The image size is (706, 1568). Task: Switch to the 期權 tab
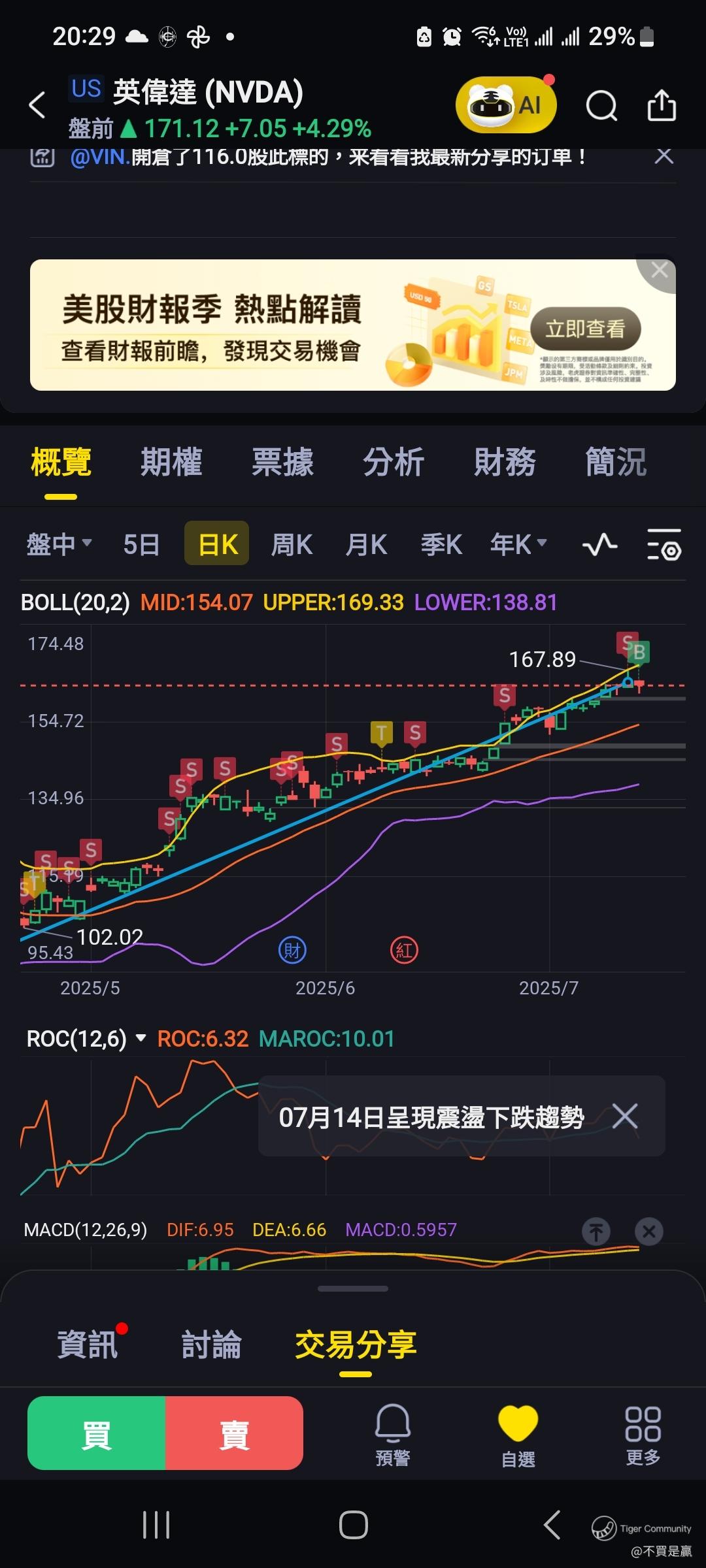(171, 463)
